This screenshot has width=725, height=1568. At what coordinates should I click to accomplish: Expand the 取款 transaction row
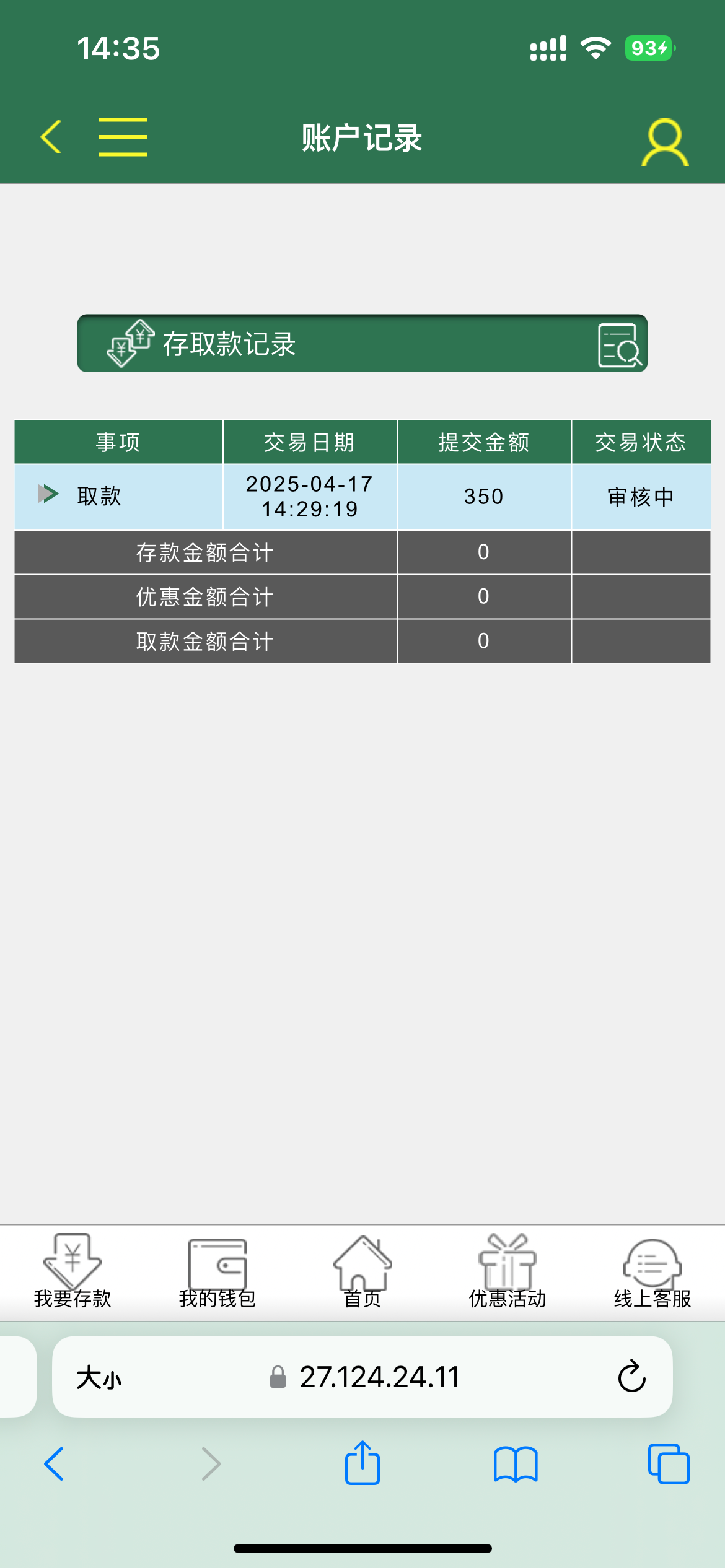[x=48, y=494]
